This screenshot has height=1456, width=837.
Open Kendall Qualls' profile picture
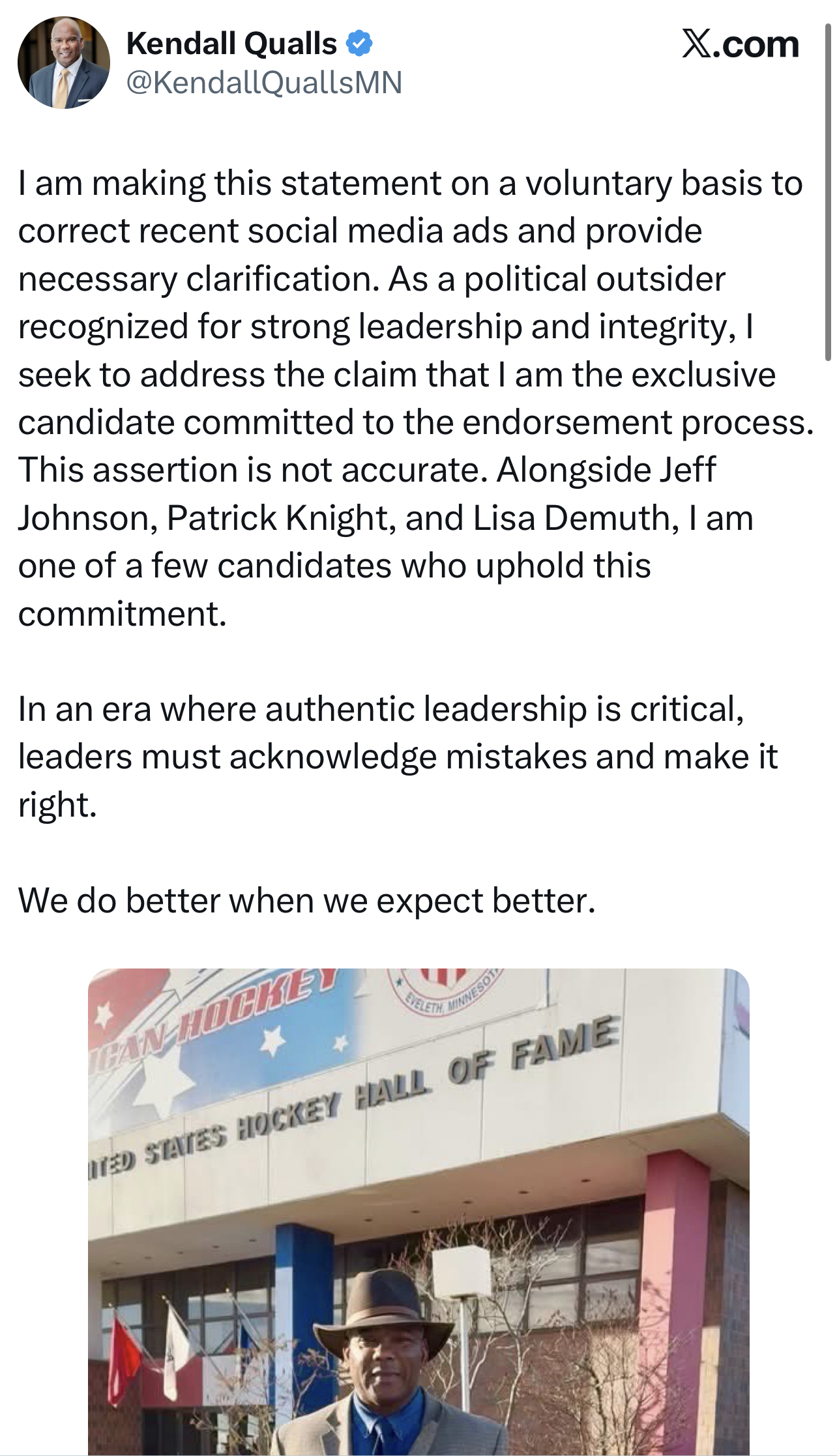63,63
